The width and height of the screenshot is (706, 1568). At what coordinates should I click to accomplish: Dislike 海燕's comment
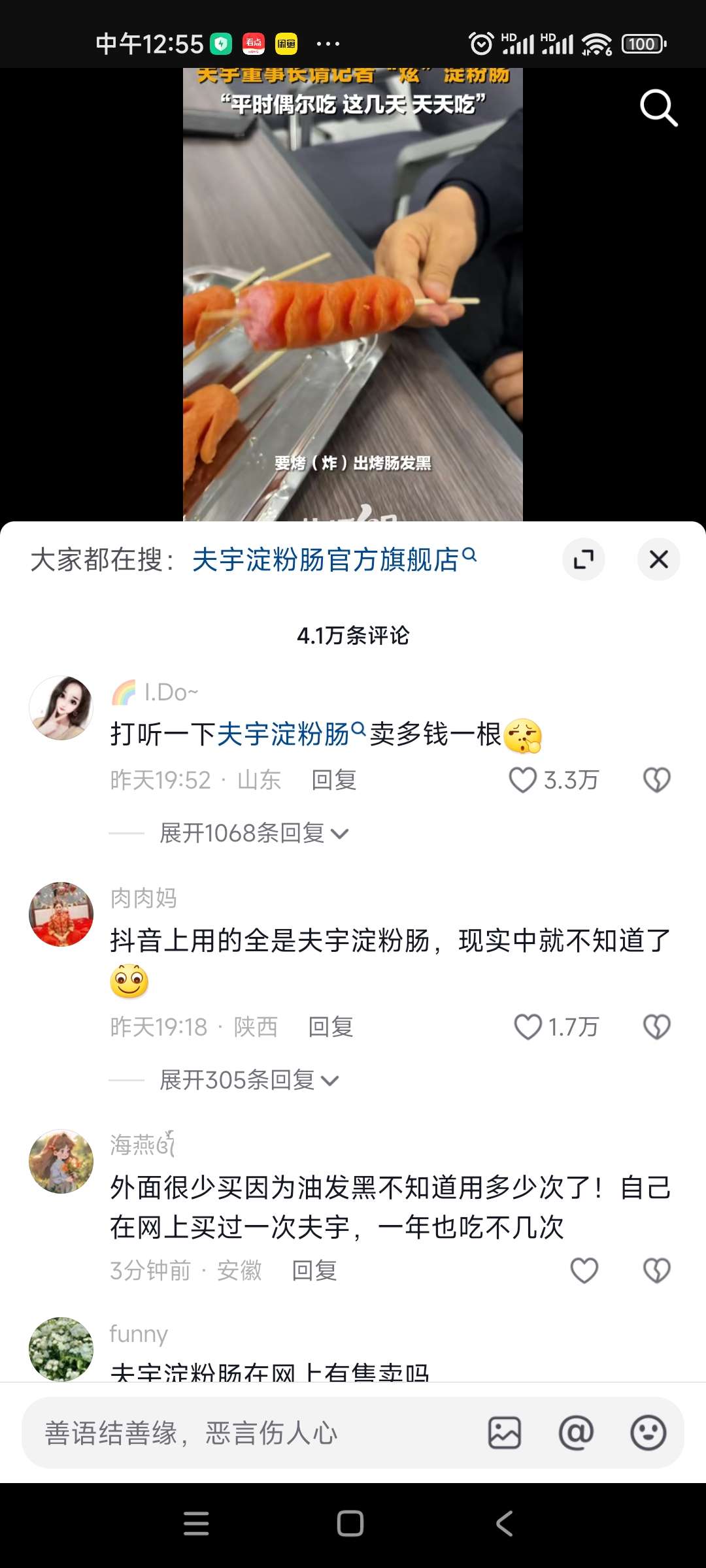click(656, 1271)
